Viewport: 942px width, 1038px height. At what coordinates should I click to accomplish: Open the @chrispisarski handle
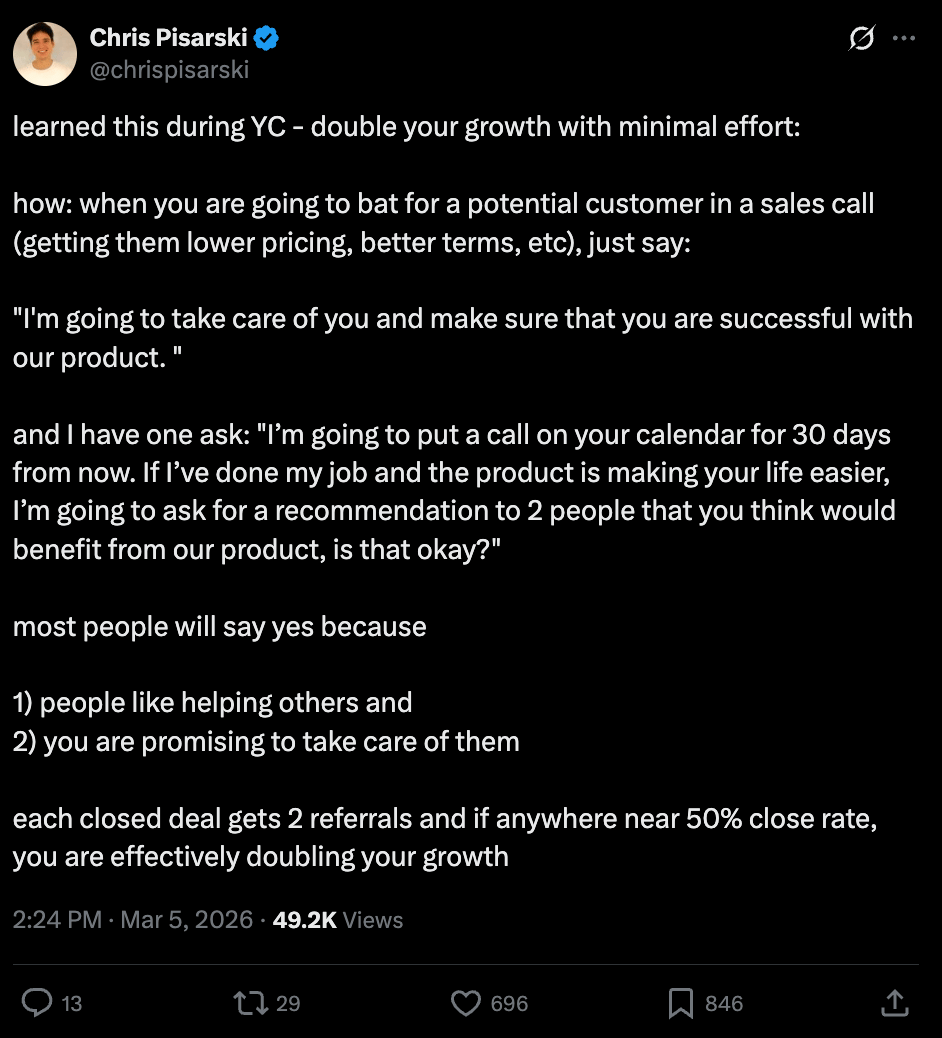pyautogui.click(x=169, y=70)
